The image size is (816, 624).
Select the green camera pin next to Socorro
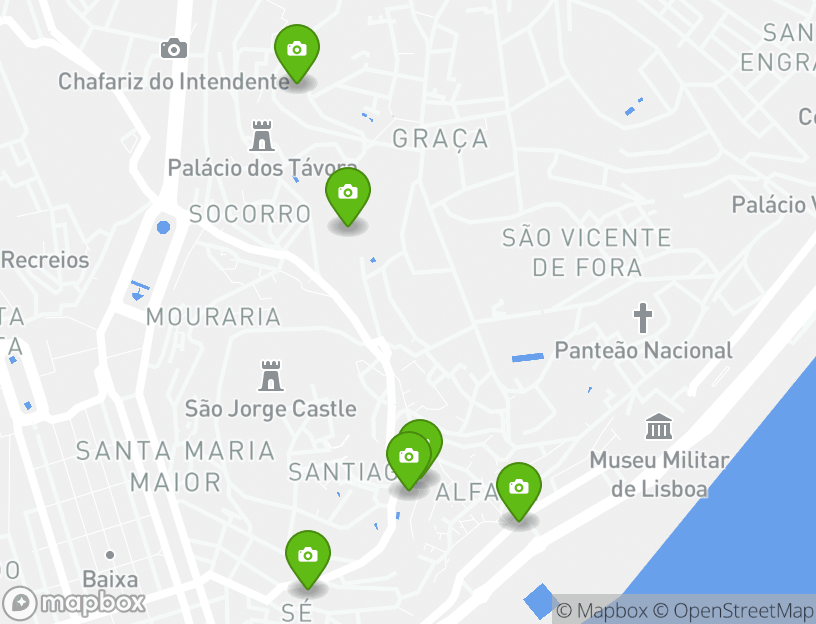348,193
